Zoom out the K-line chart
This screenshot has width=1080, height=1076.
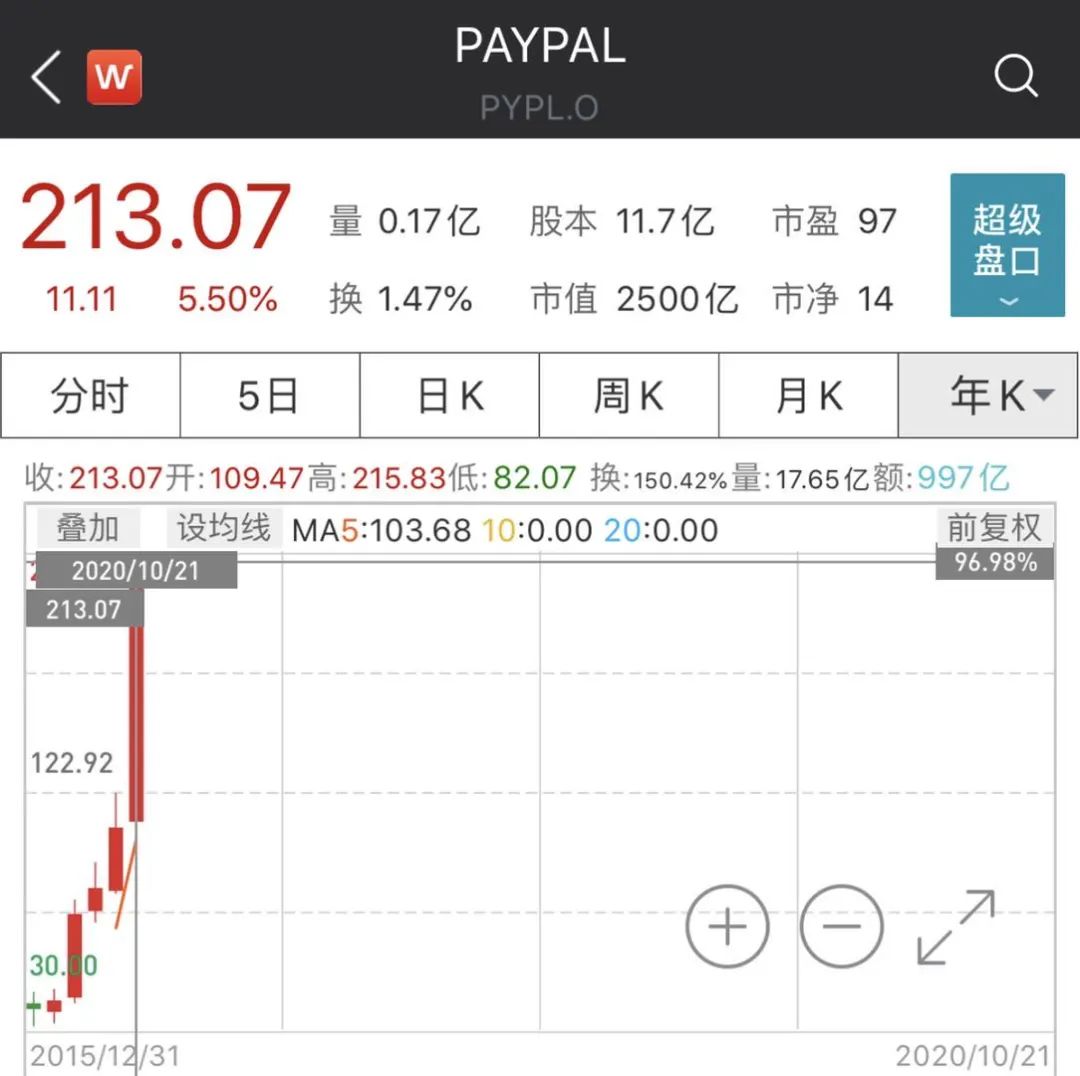[842, 926]
